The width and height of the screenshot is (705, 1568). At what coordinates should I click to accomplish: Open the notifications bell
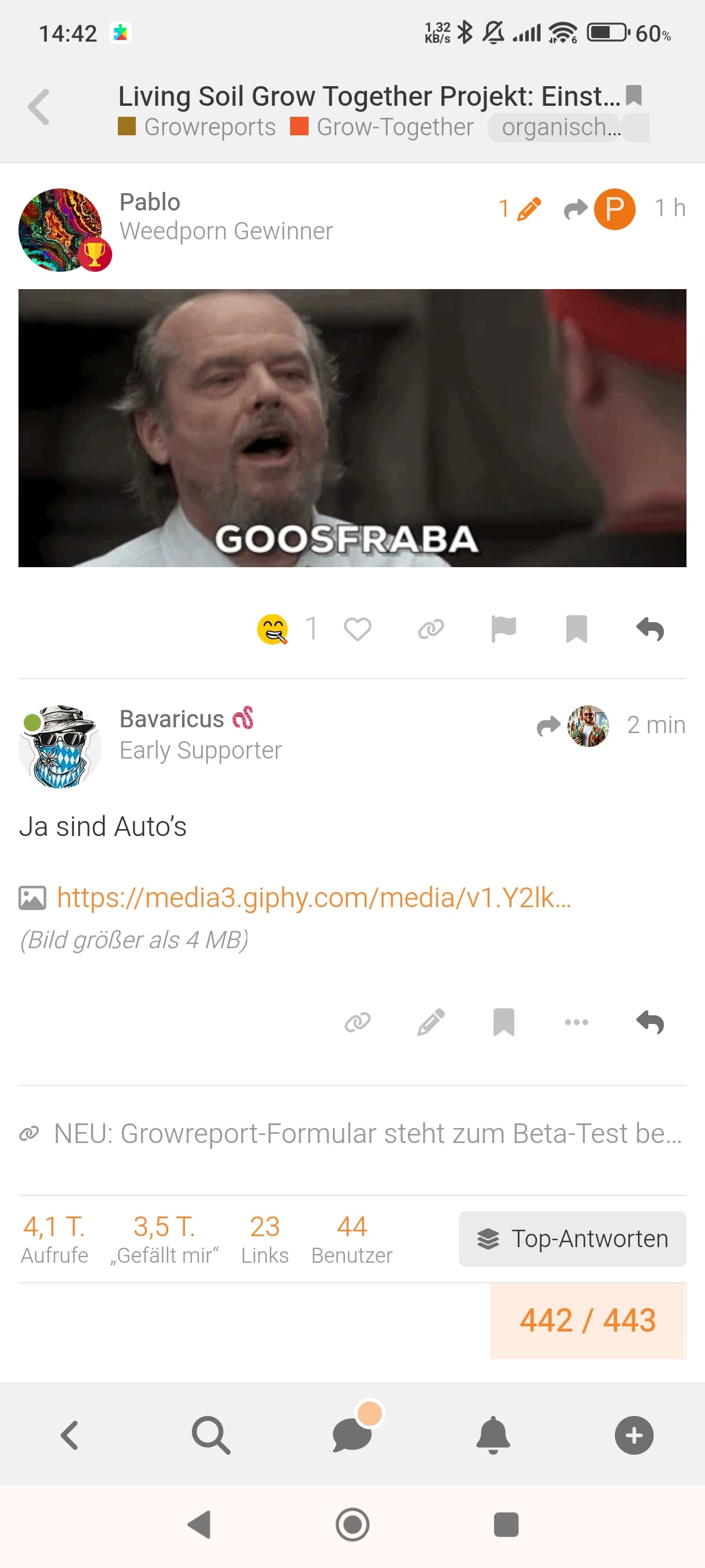[x=493, y=1434]
